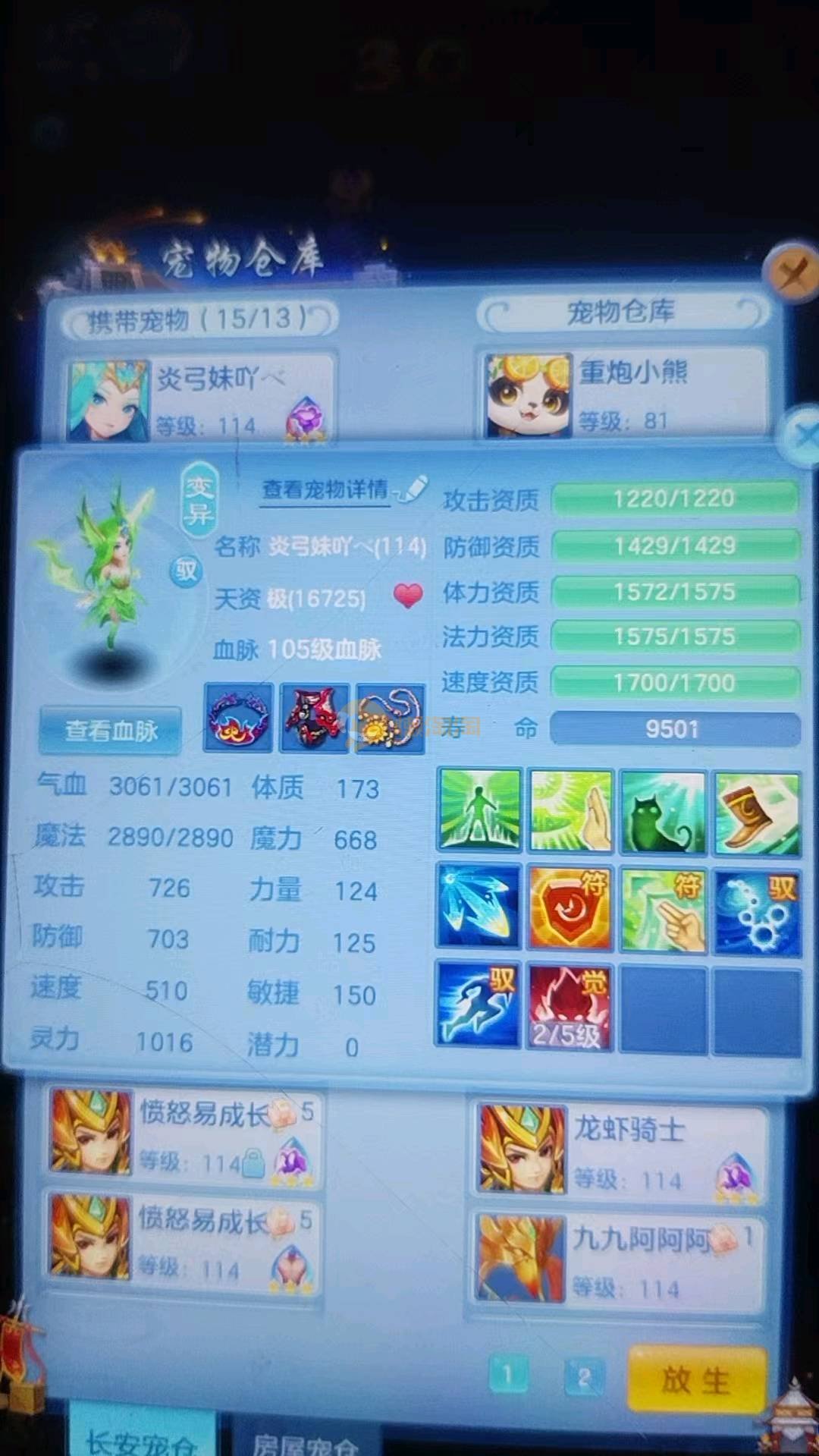
Task: Open the red armor equipment slot
Action: 314,718
